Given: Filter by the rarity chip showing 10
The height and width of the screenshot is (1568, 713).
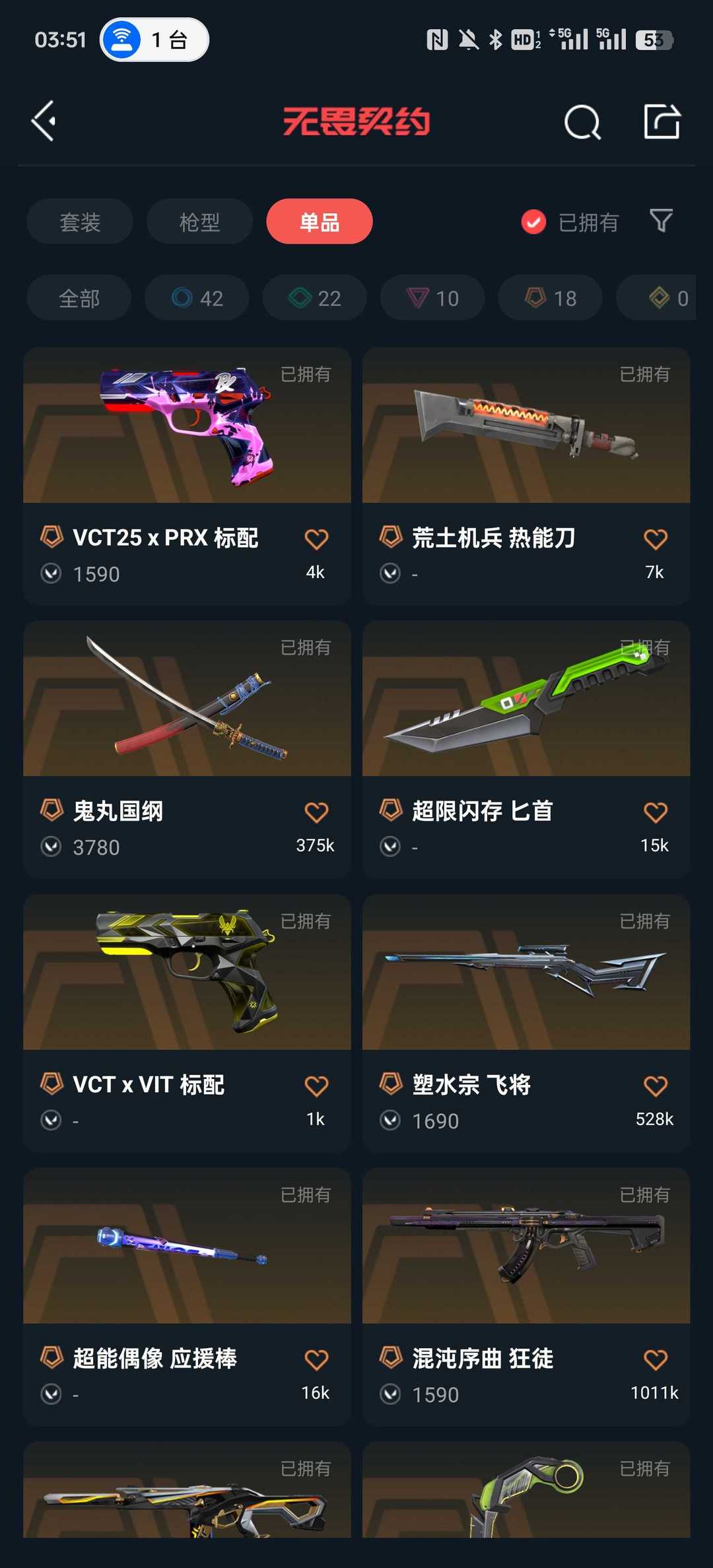Looking at the screenshot, I should pyautogui.click(x=432, y=298).
